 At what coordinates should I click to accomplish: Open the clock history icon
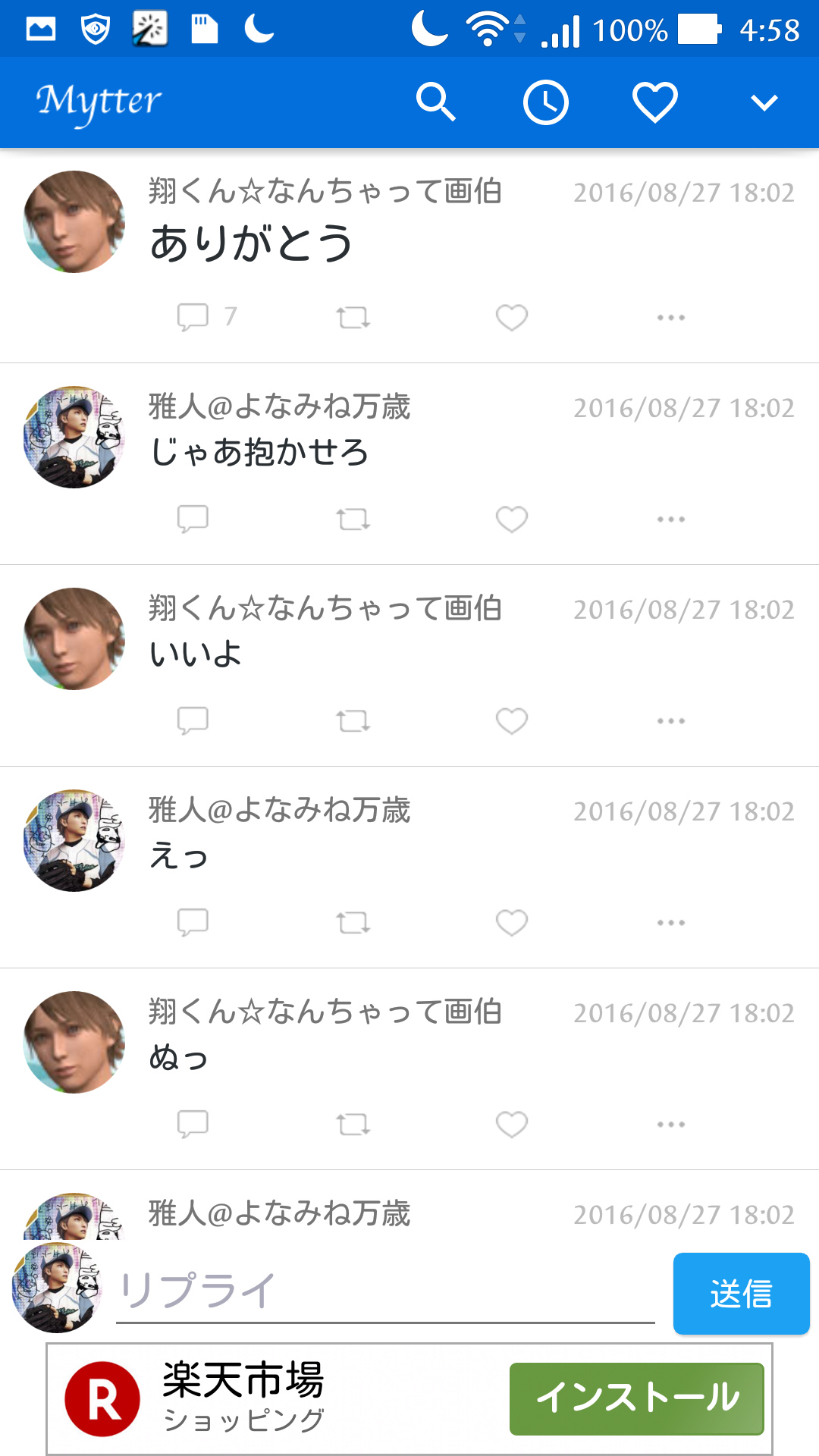[x=546, y=102]
